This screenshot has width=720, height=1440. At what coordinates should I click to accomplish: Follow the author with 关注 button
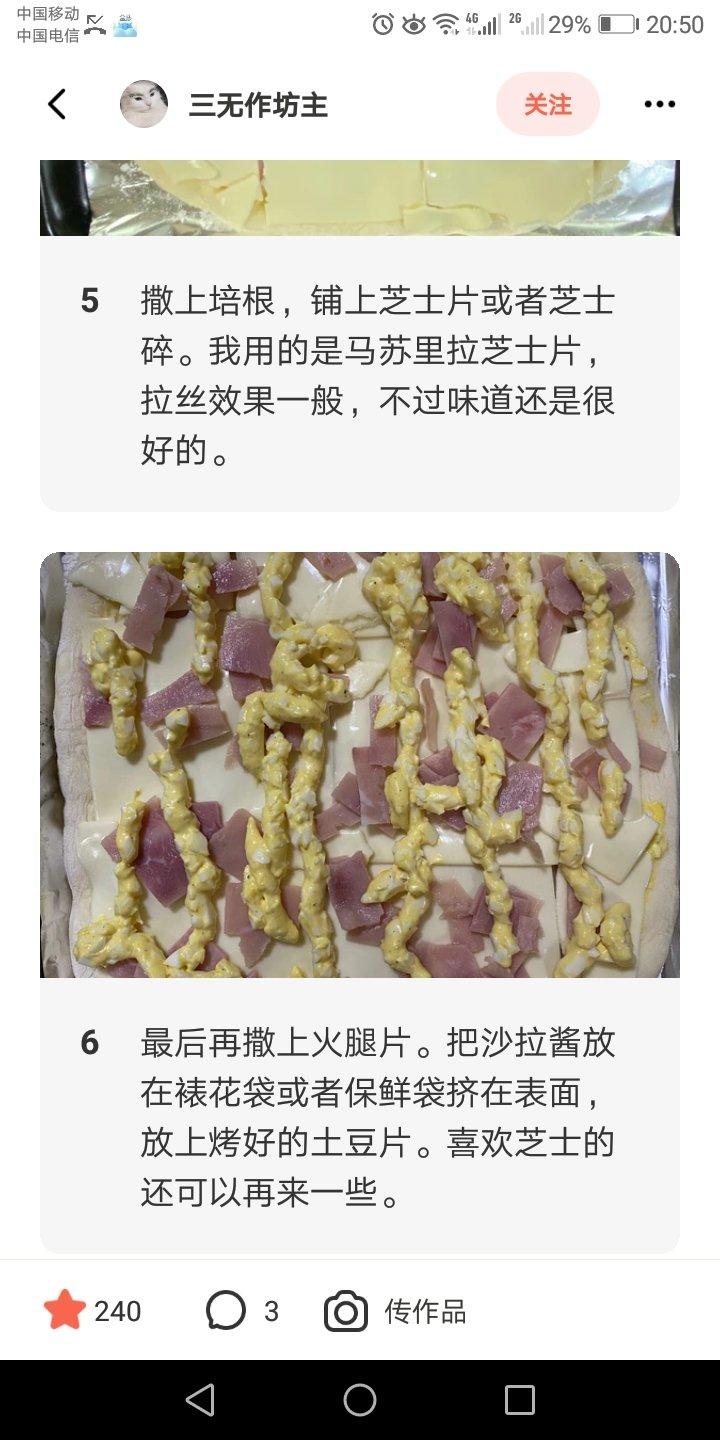(x=548, y=104)
